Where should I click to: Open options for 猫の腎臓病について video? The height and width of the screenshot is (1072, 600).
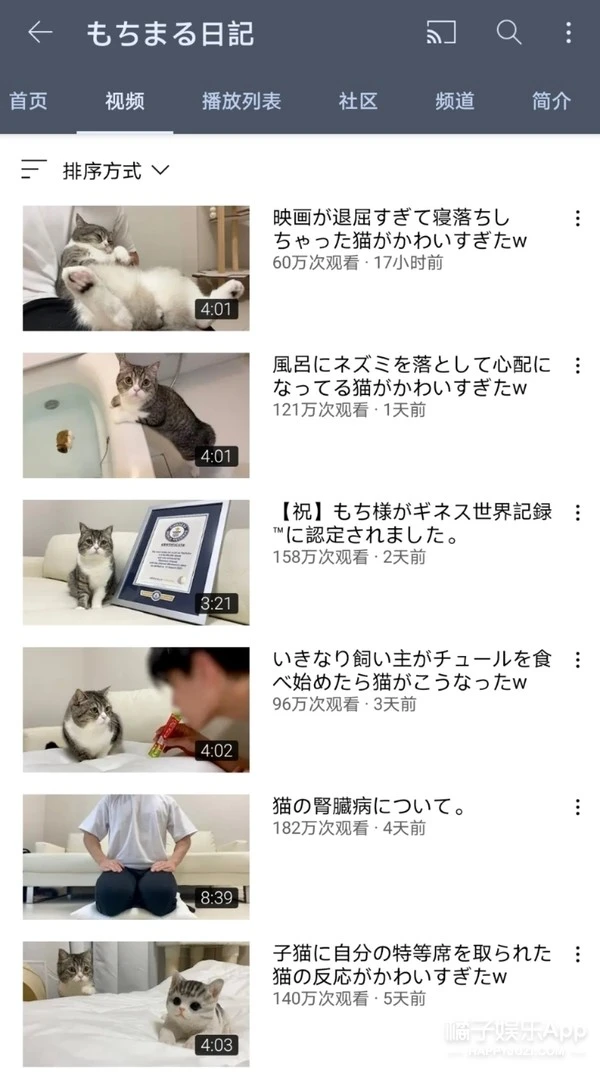[577, 807]
